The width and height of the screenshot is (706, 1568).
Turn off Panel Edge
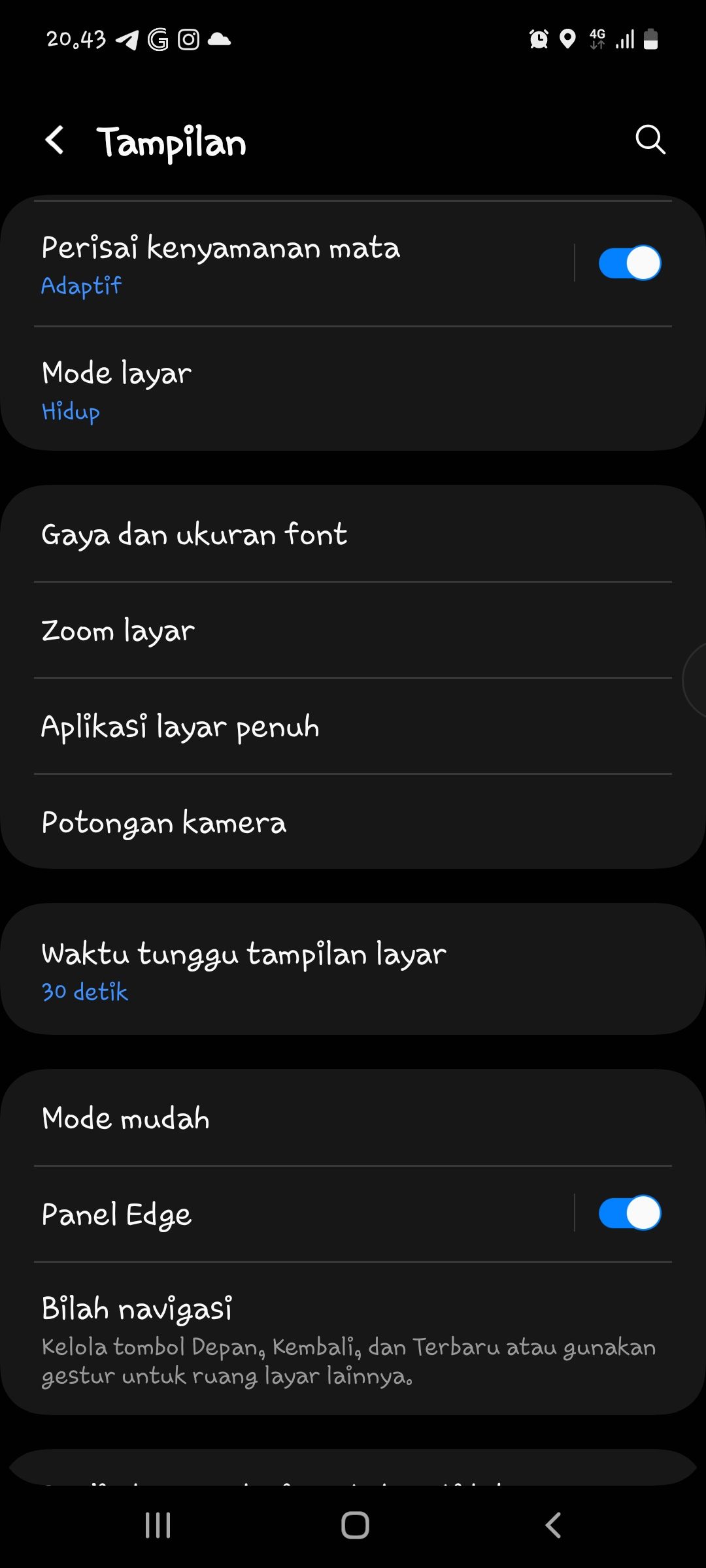click(x=628, y=1213)
